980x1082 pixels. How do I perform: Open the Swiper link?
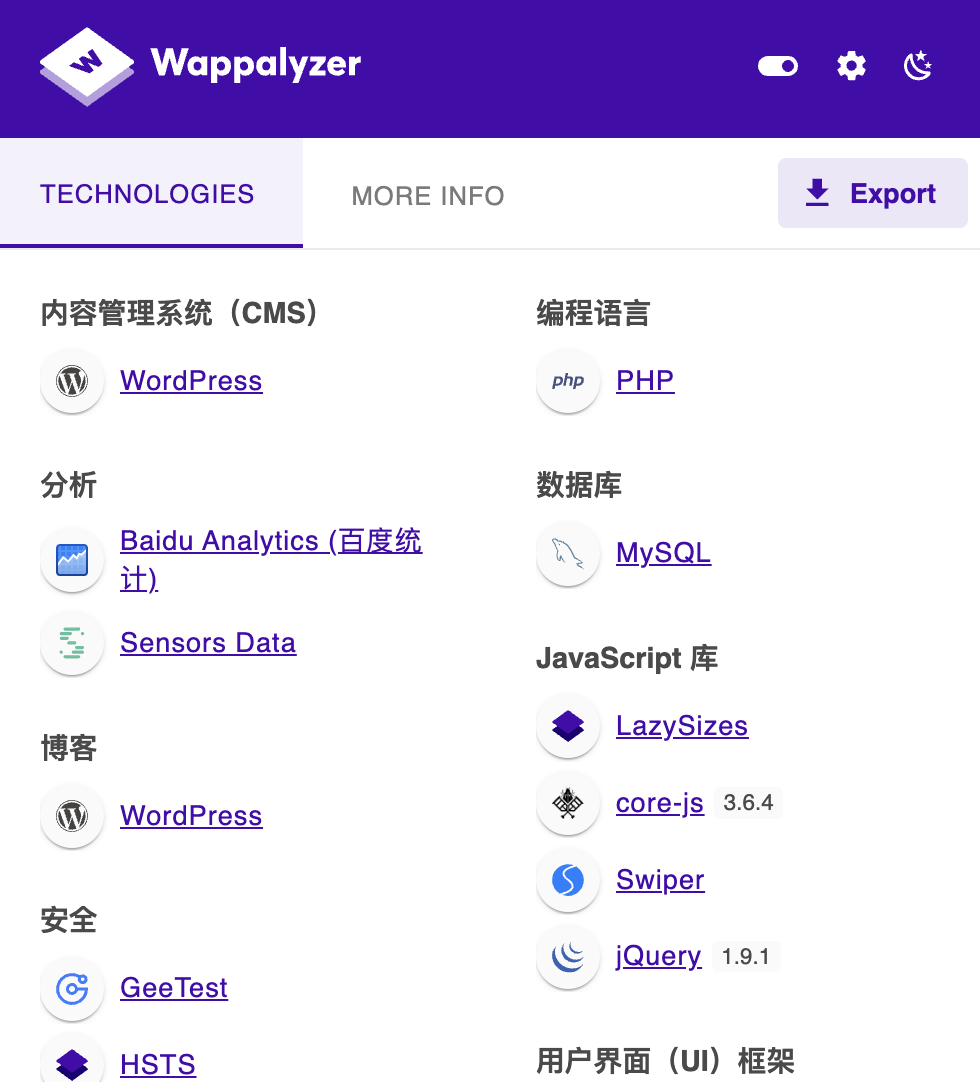click(660, 880)
